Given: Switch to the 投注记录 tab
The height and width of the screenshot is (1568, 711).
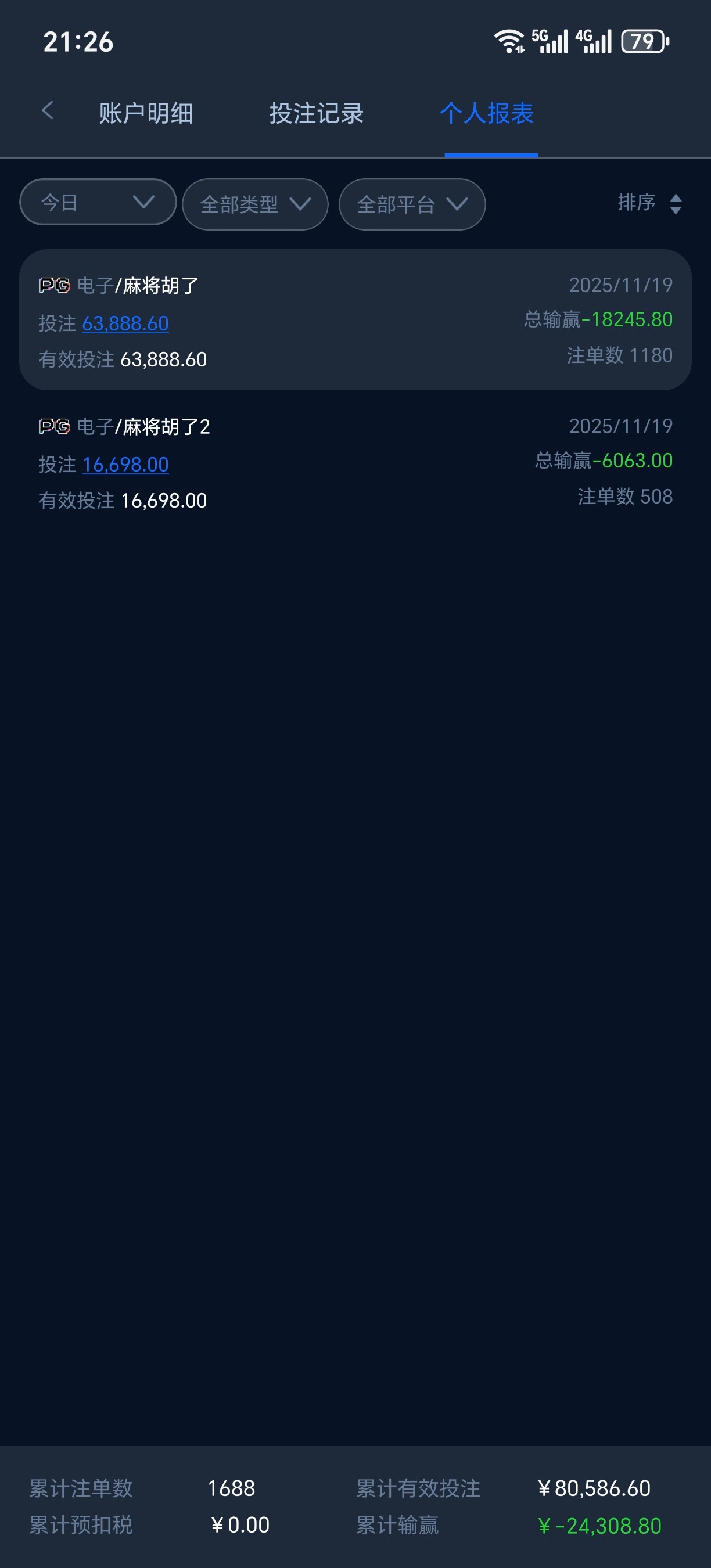Looking at the screenshot, I should pyautogui.click(x=317, y=113).
